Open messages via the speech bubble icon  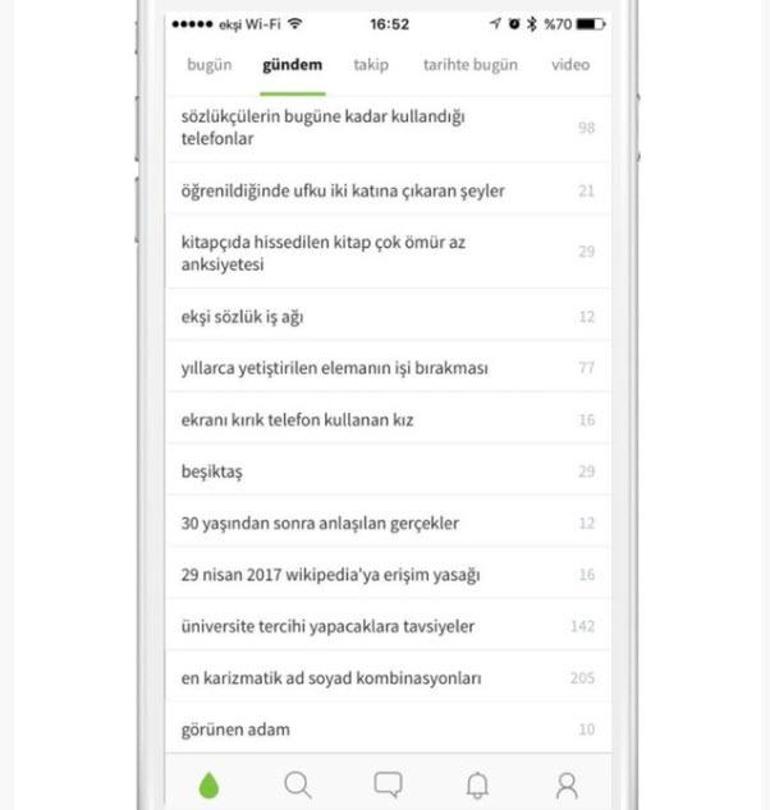pyautogui.click(x=388, y=784)
